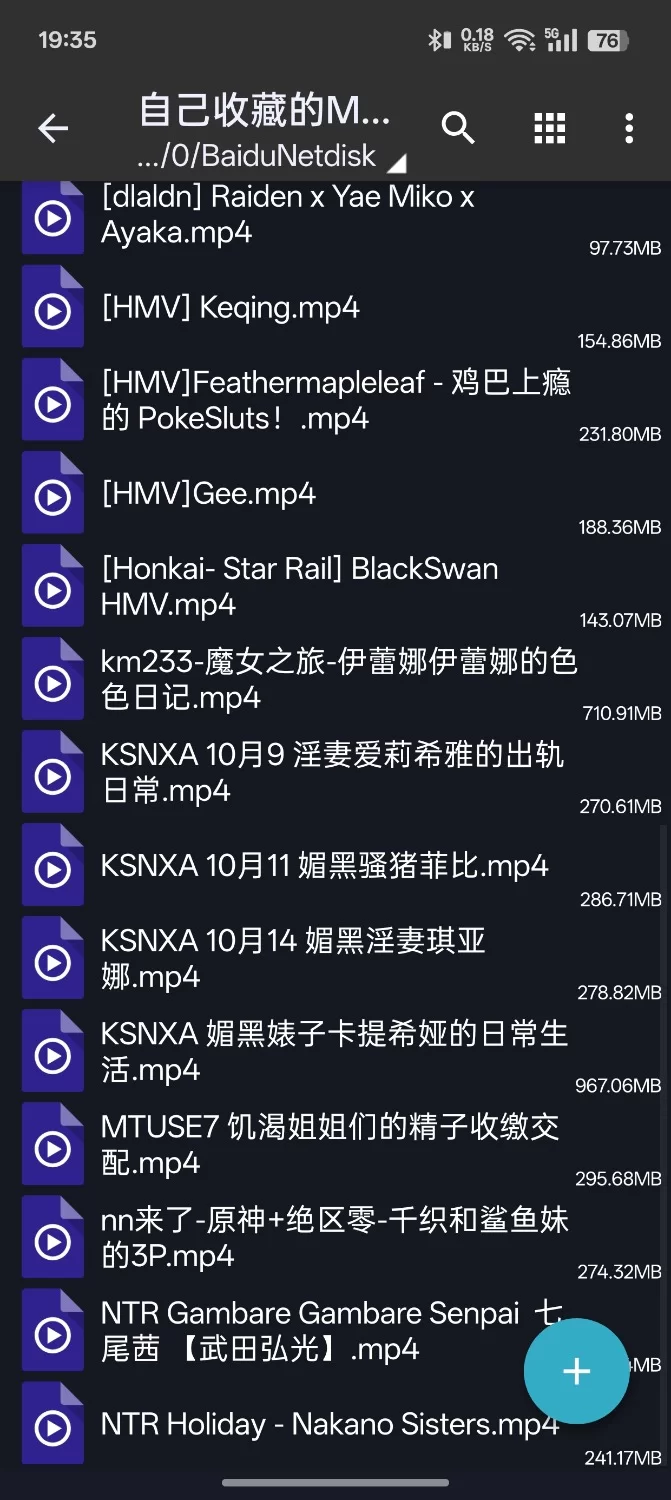Tap the plus floating action button
The height and width of the screenshot is (1500, 671).
coord(576,1371)
